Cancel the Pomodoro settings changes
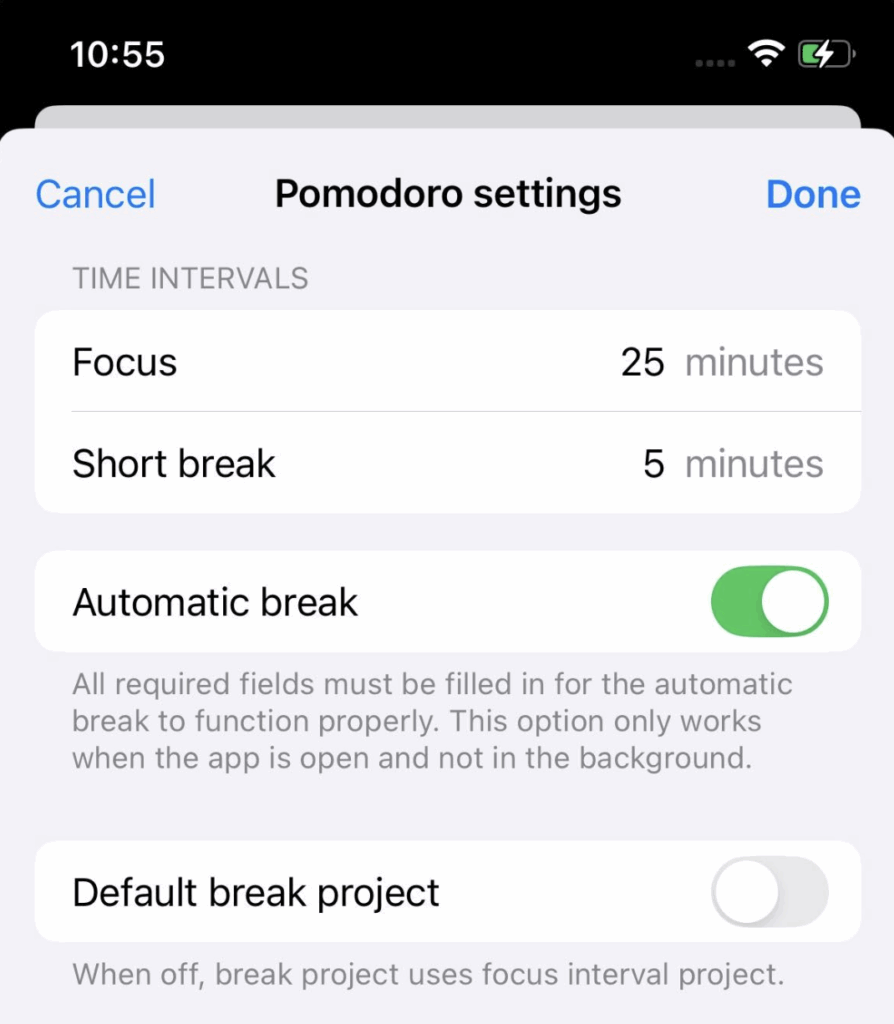Image resolution: width=894 pixels, height=1024 pixels. coord(96,194)
